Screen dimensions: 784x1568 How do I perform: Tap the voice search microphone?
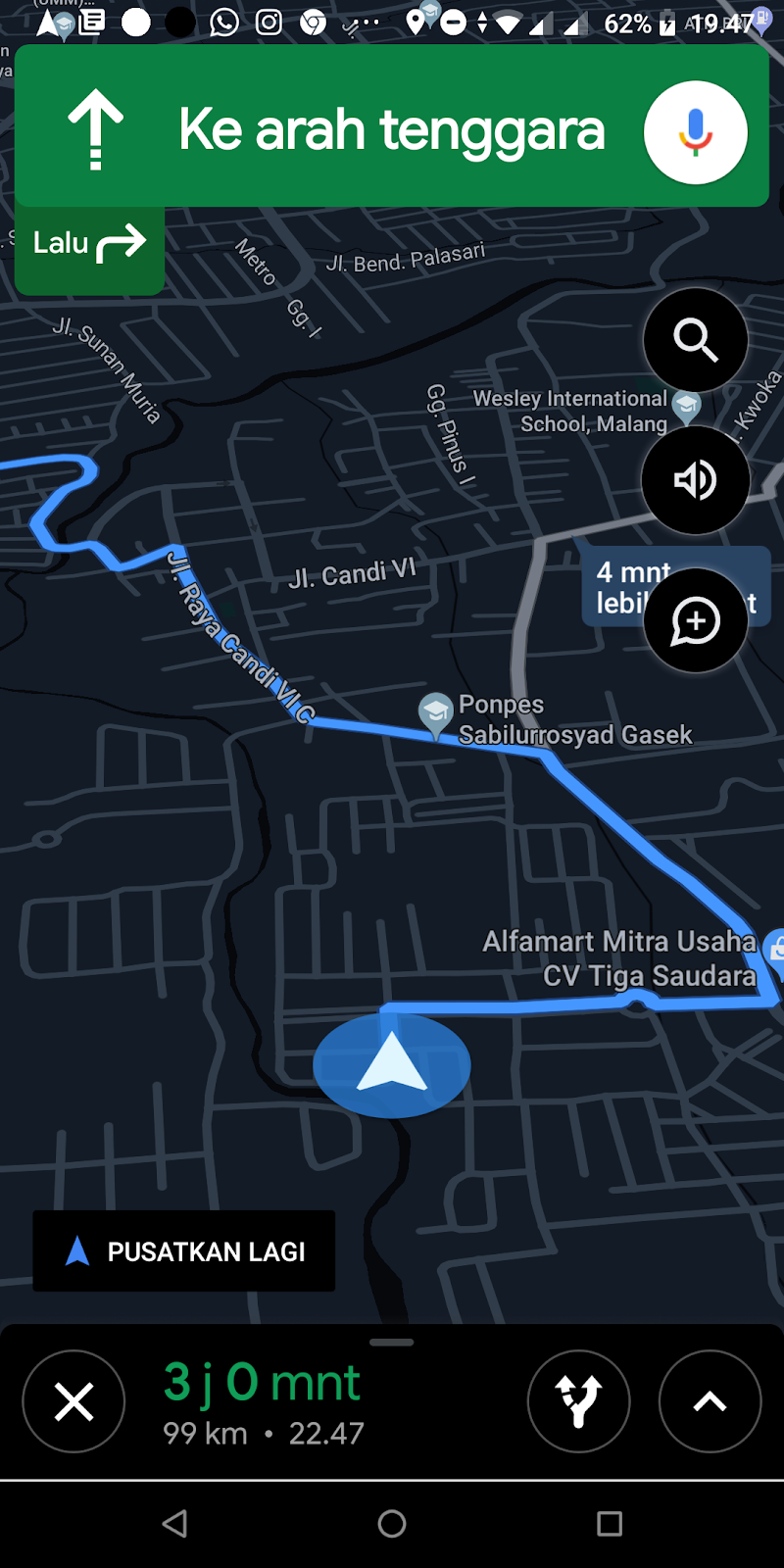point(695,132)
